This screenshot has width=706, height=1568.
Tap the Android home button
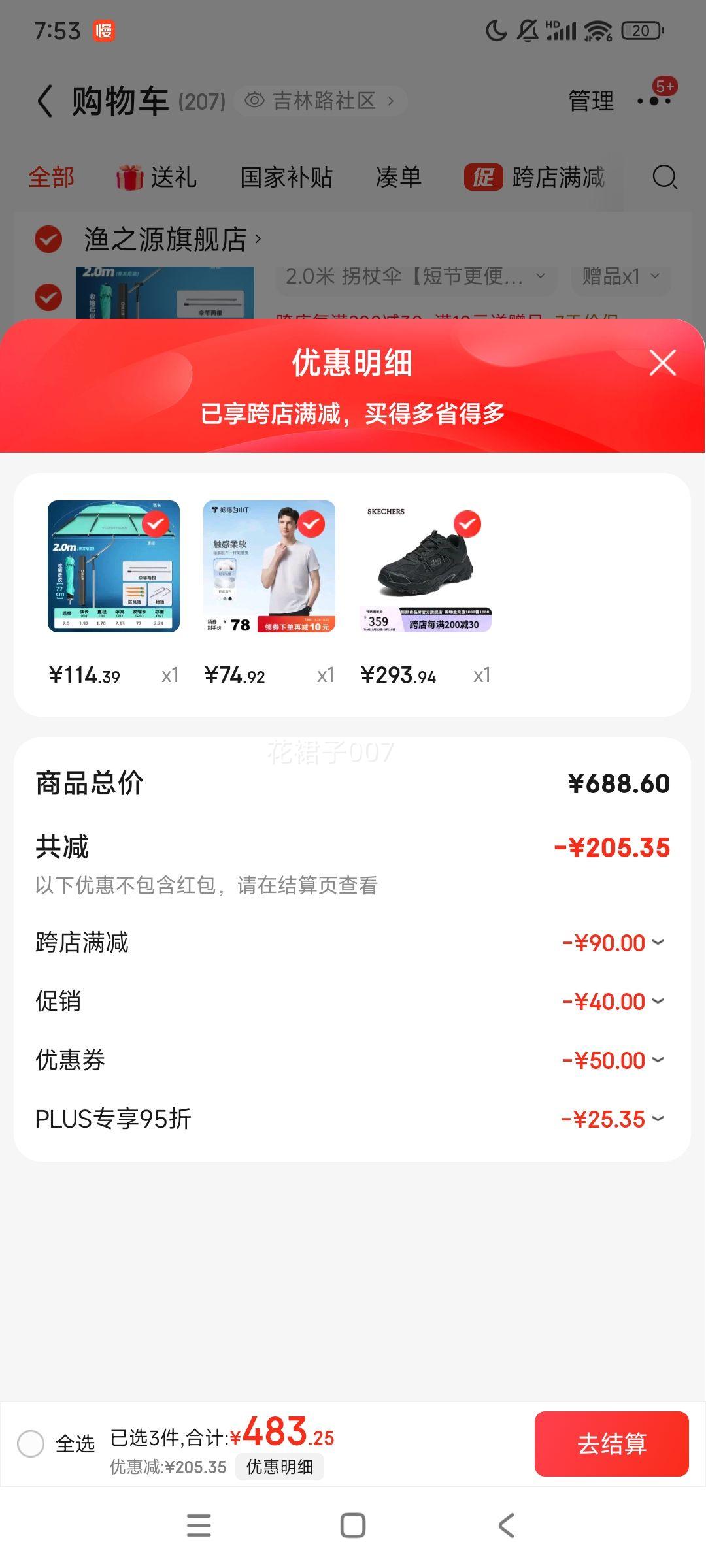353,1526
